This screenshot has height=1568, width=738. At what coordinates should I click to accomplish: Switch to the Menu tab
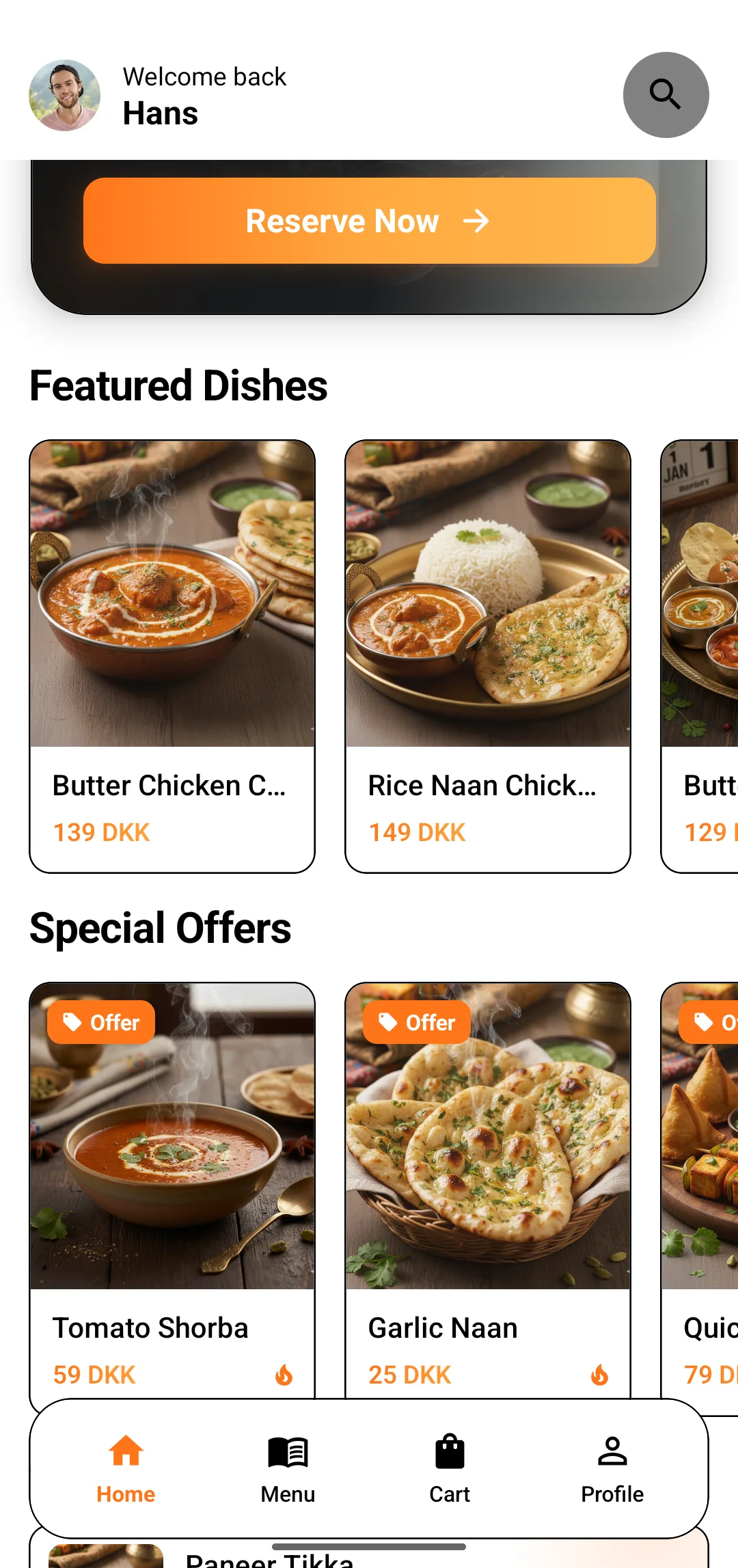pos(288,1468)
